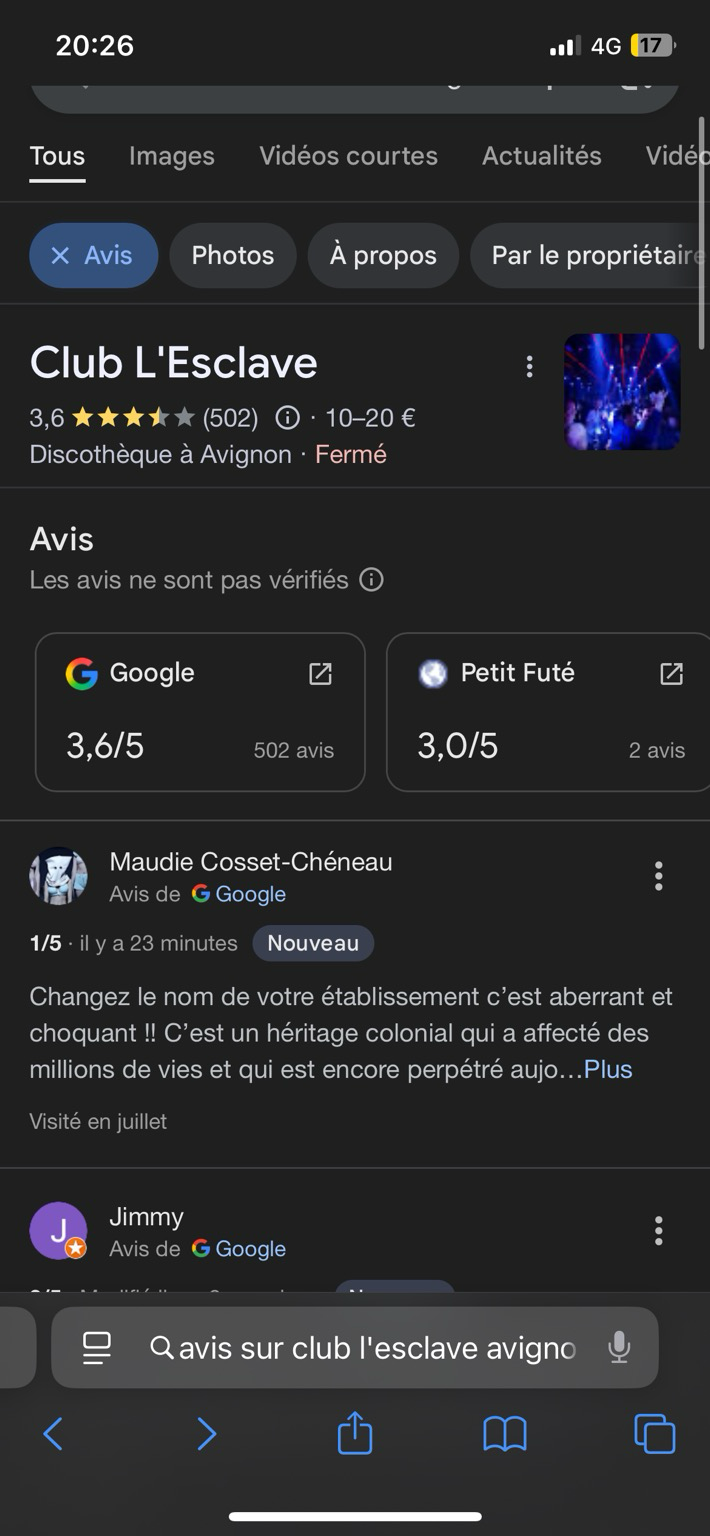The width and height of the screenshot is (710, 1536).
Task: Open options for Jimmy's review
Action: (658, 1231)
